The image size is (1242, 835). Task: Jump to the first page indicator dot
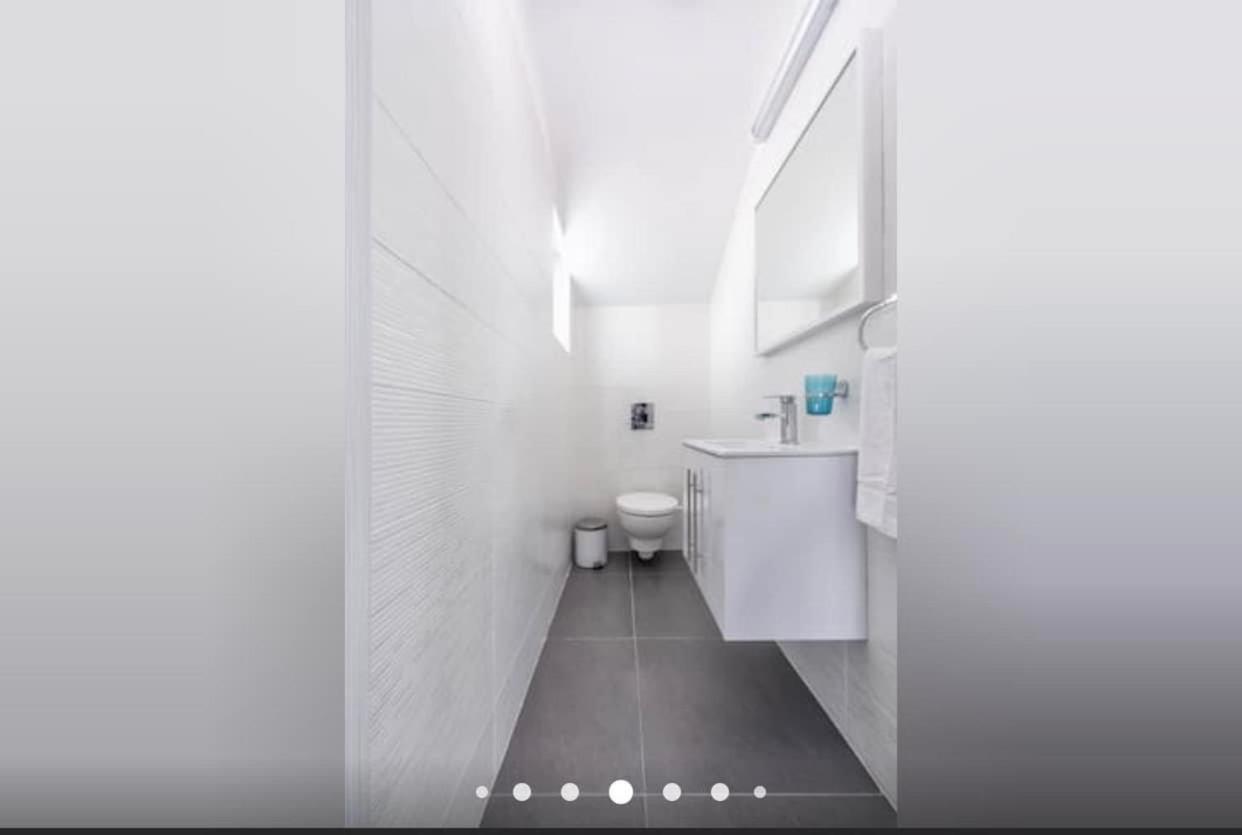[x=482, y=792]
